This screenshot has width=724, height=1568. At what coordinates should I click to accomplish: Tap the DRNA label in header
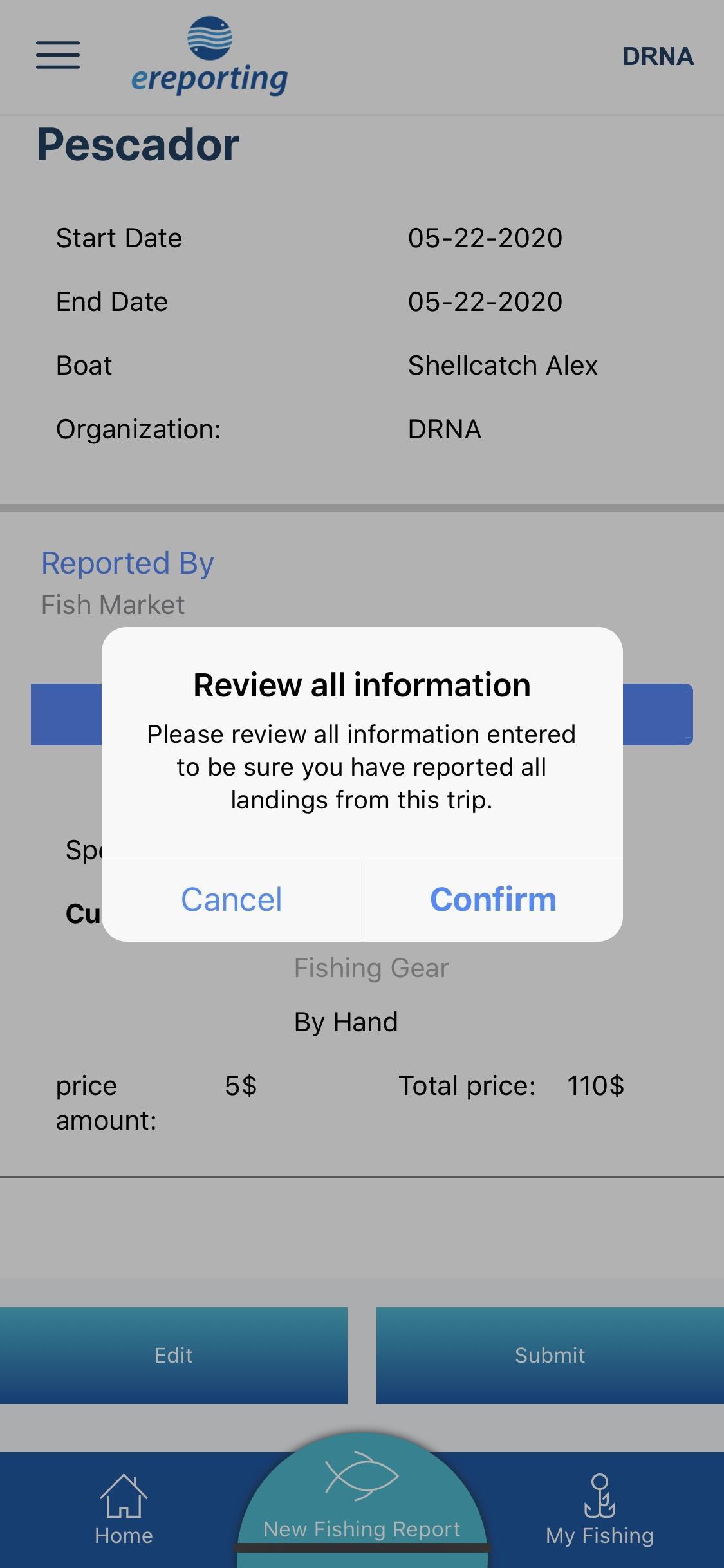[658, 57]
